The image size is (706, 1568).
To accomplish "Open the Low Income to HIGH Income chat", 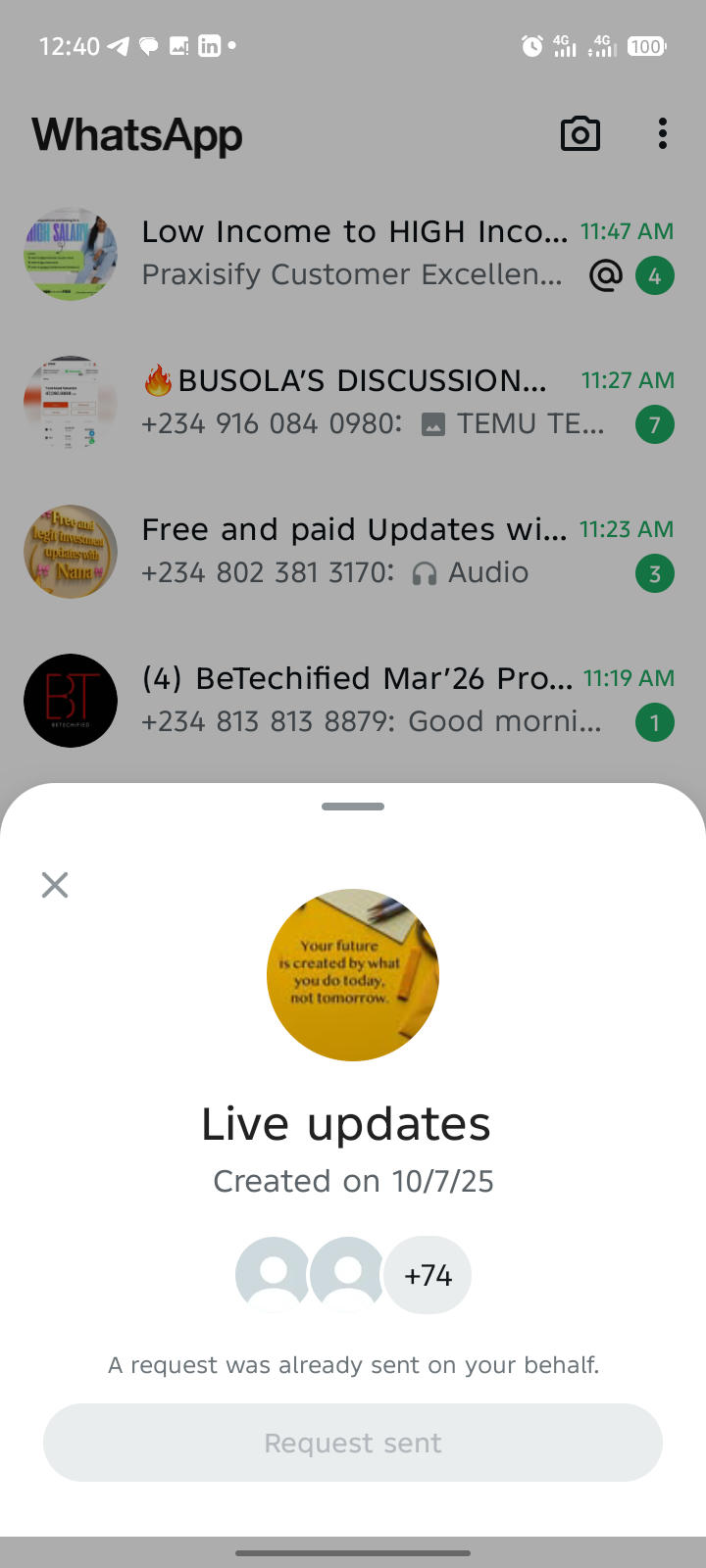I will (353, 253).
